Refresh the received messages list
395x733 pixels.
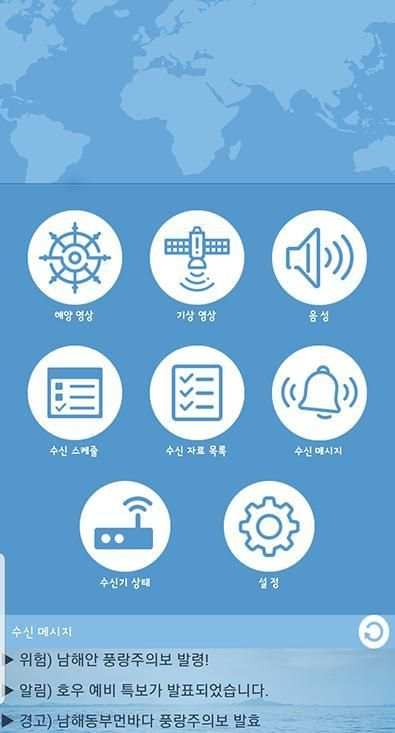tap(374, 632)
